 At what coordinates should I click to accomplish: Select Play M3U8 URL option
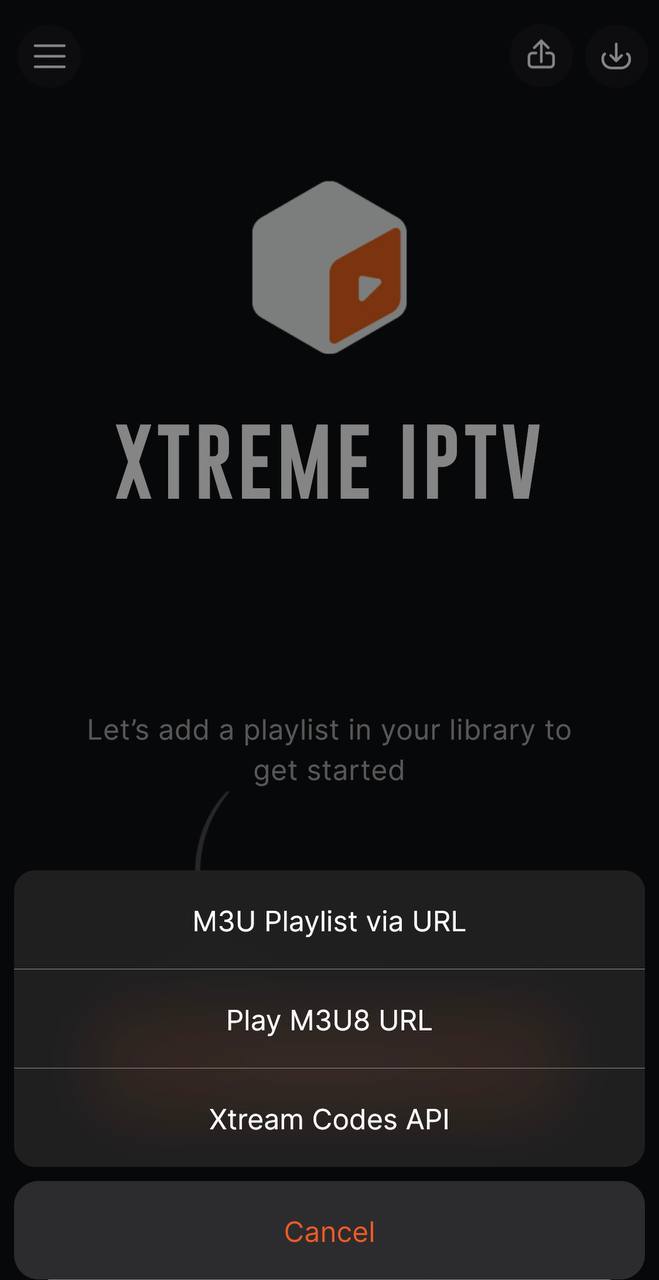tap(329, 1020)
